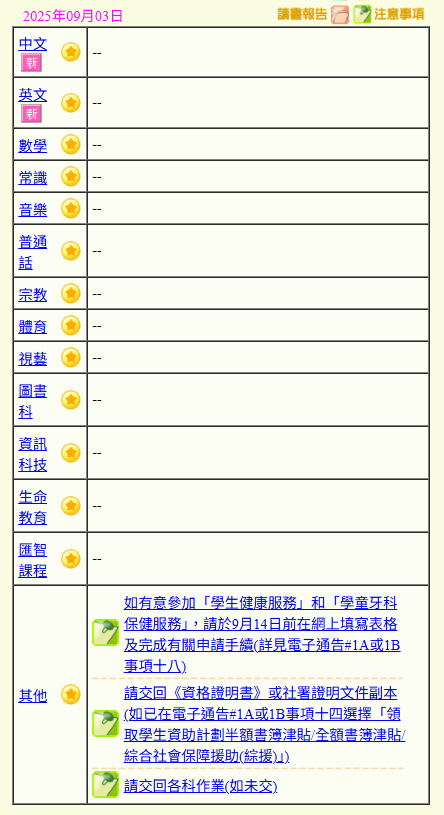Open the 常識 subject link
This screenshot has width=444, height=815.
pyautogui.click(x=33, y=178)
